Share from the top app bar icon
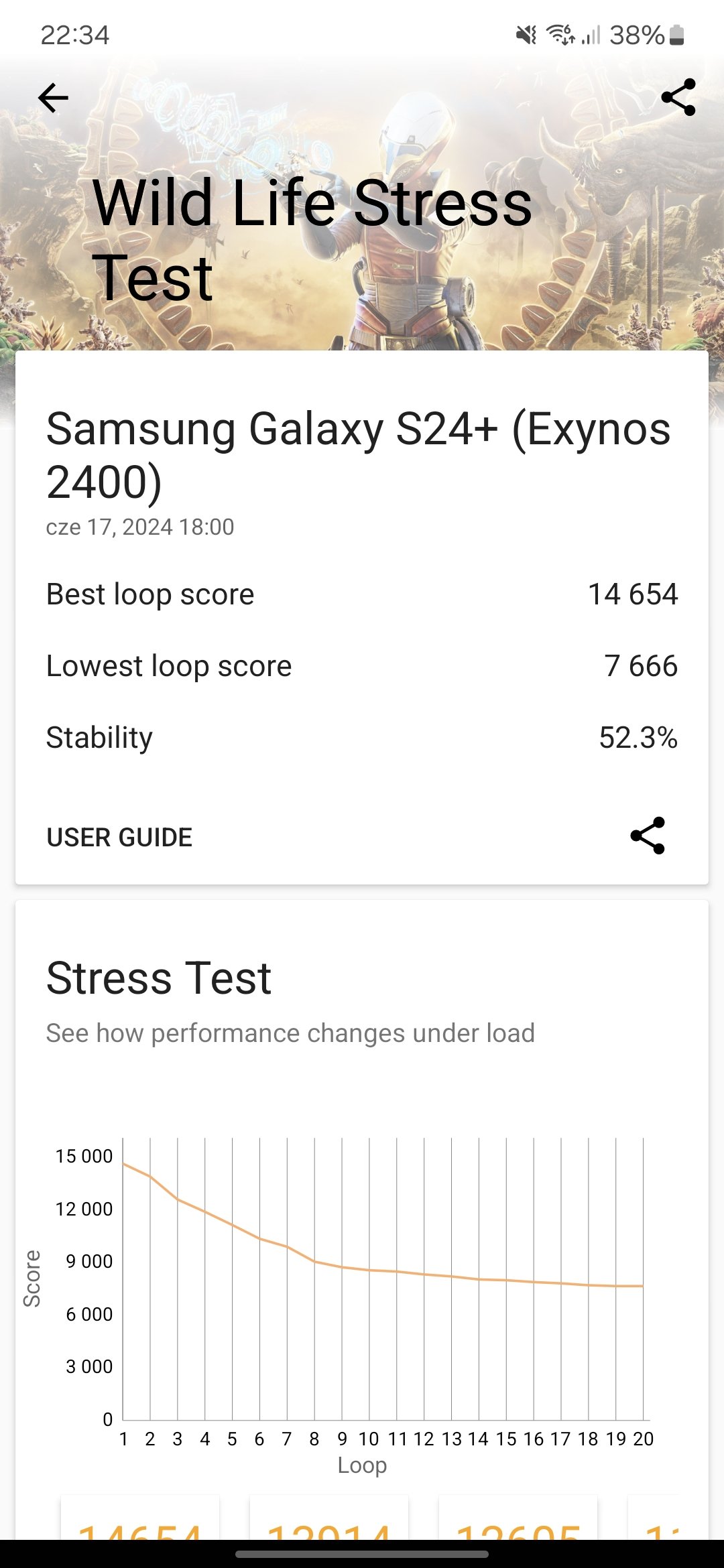 678,98
